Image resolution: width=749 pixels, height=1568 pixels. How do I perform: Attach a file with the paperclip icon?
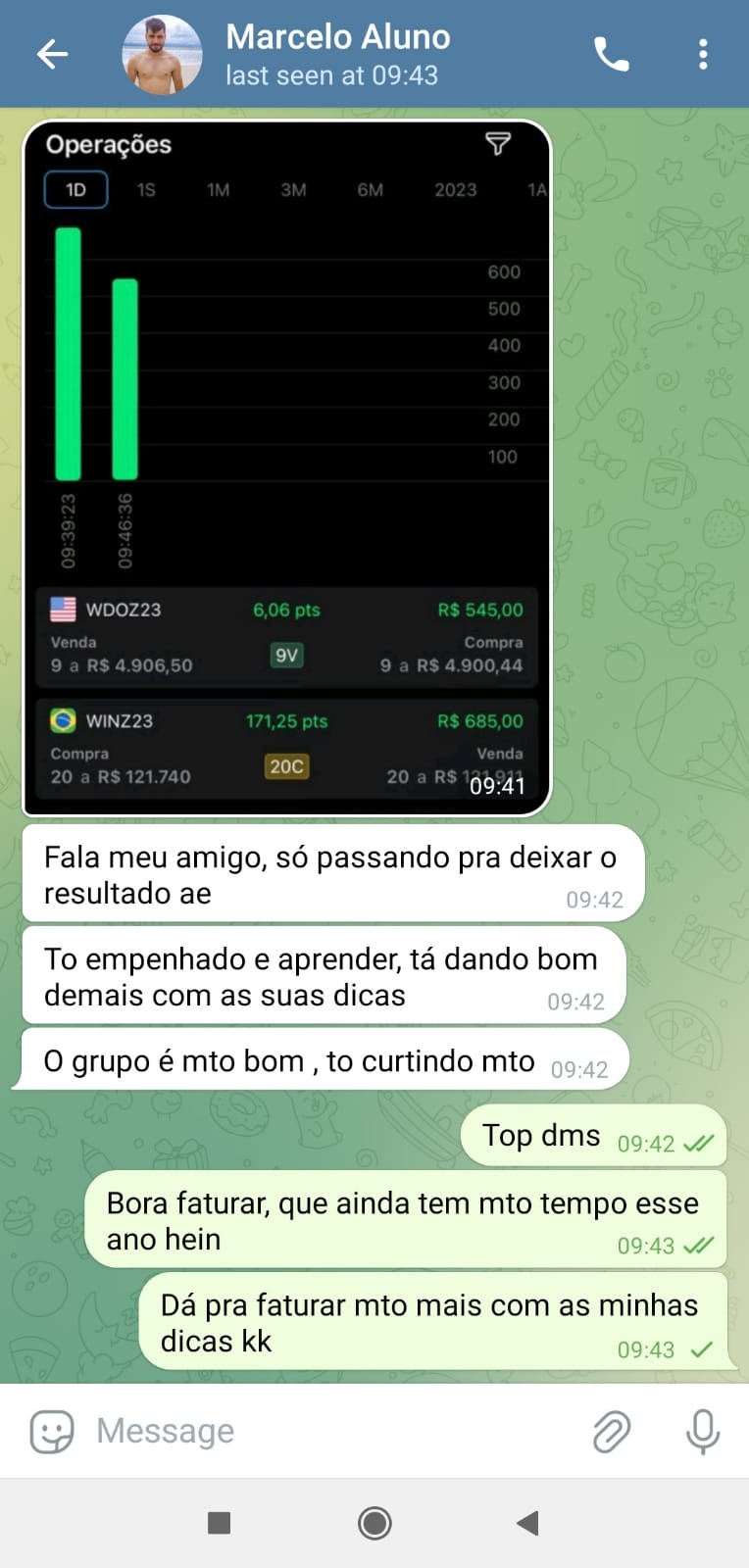tap(610, 1431)
